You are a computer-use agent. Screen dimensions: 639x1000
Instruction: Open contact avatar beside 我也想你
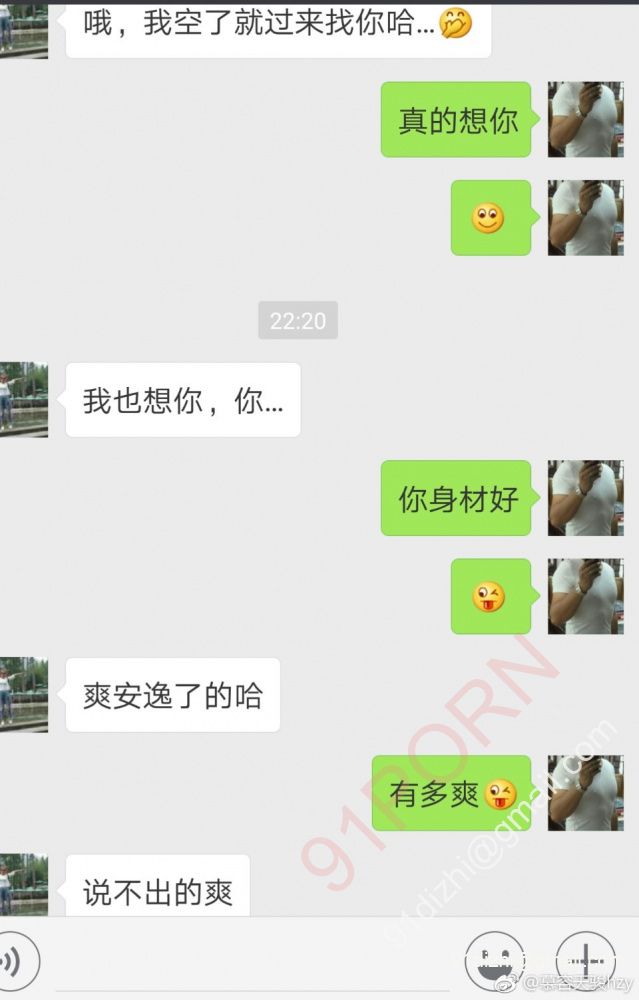[x=22, y=399]
